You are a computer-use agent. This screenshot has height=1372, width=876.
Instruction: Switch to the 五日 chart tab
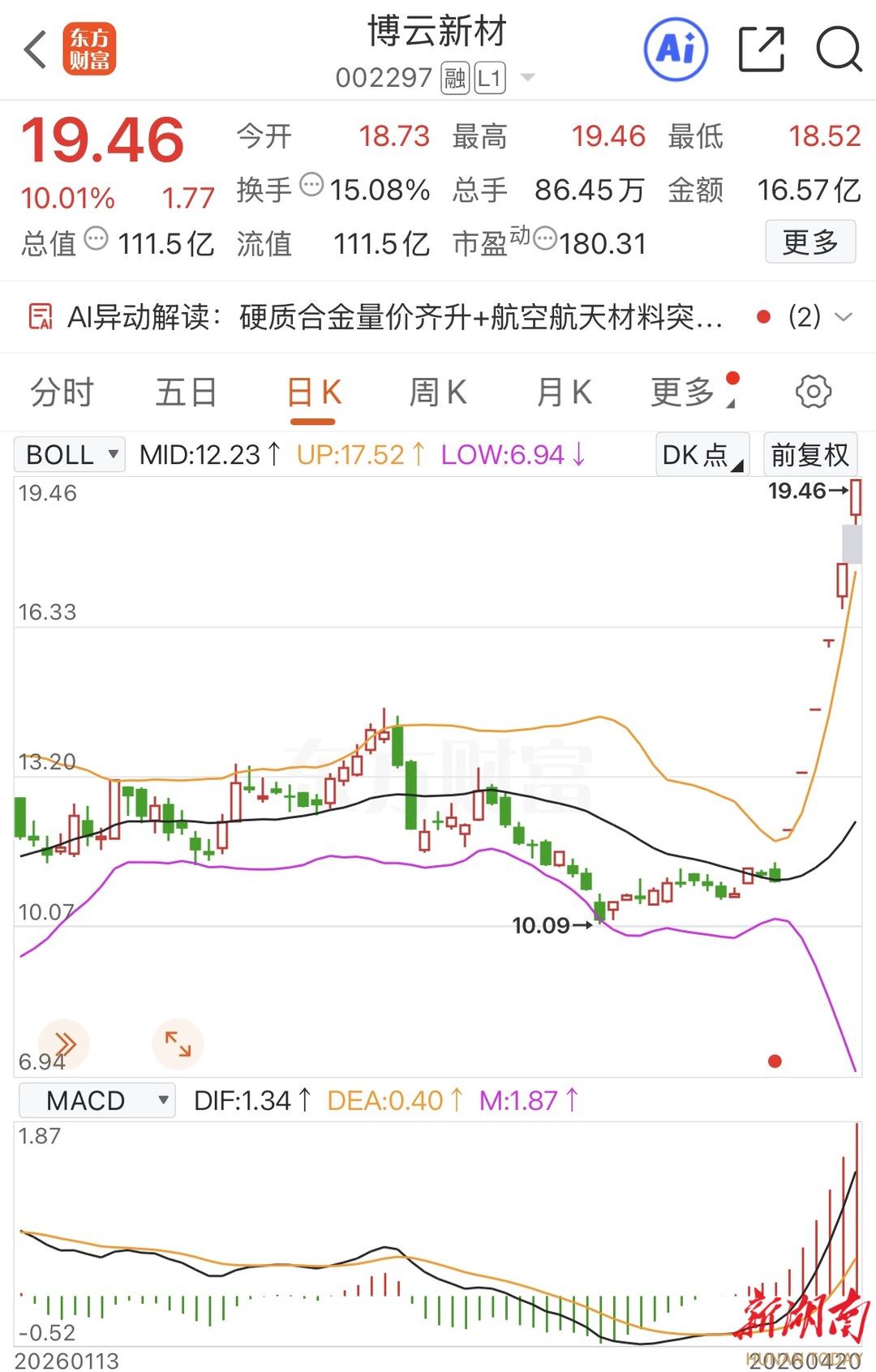coord(187,393)
